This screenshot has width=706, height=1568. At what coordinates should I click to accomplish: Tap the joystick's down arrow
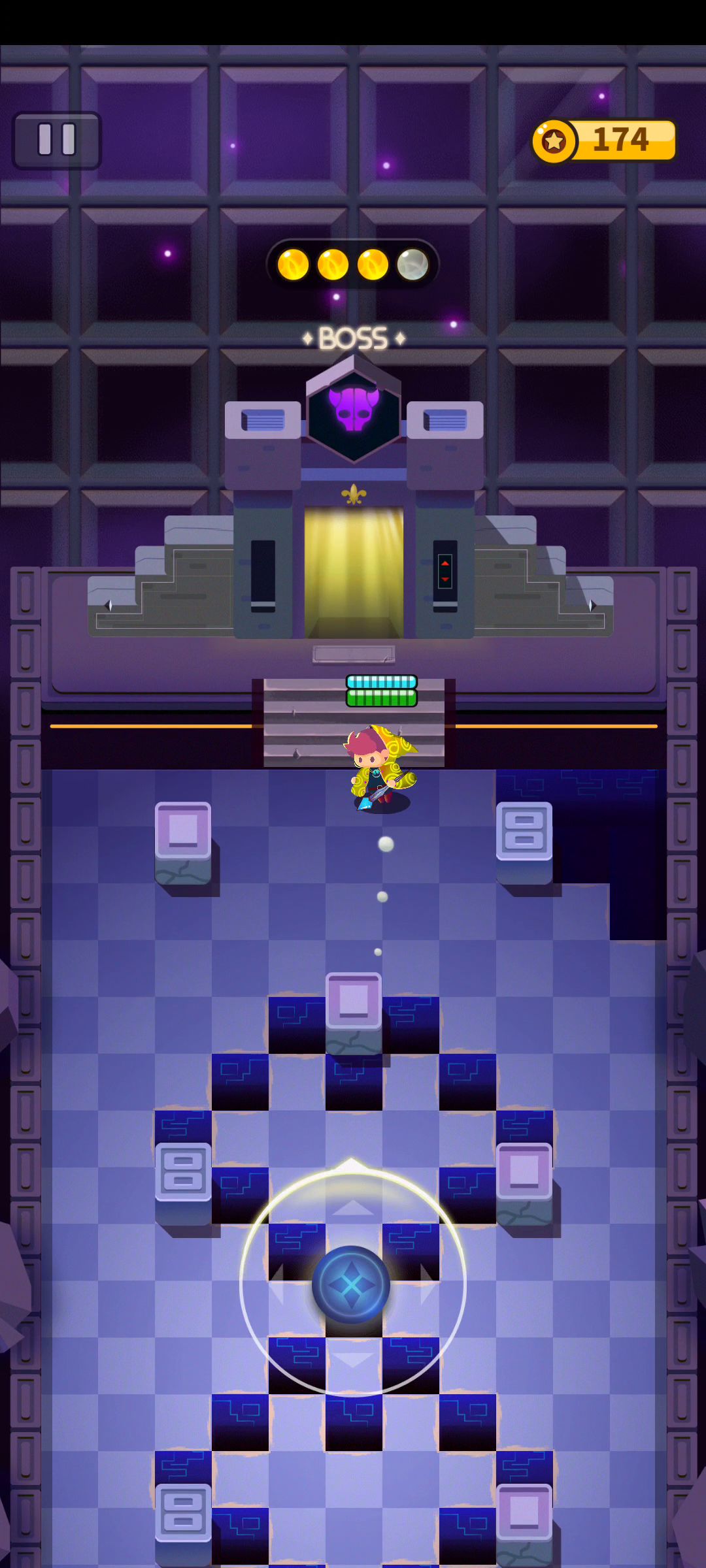(x=352, y=1360)
